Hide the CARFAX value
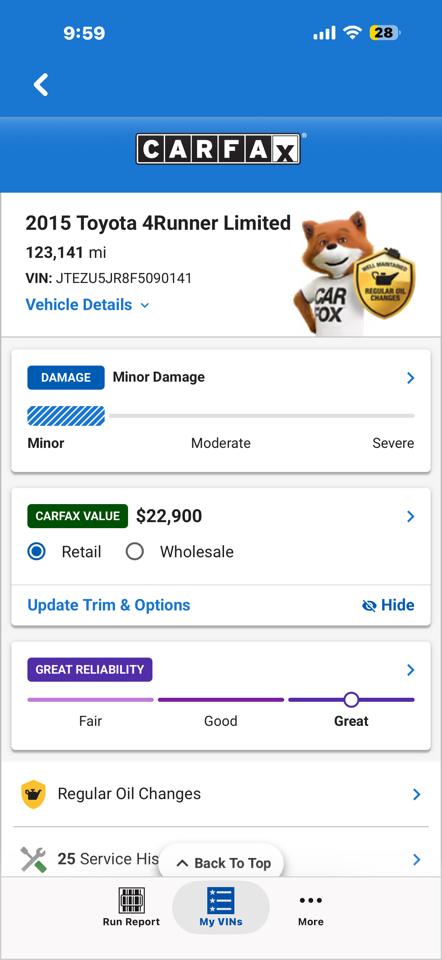Image resolution: width=442 pixels, height=960 pixels. [388, 605]
